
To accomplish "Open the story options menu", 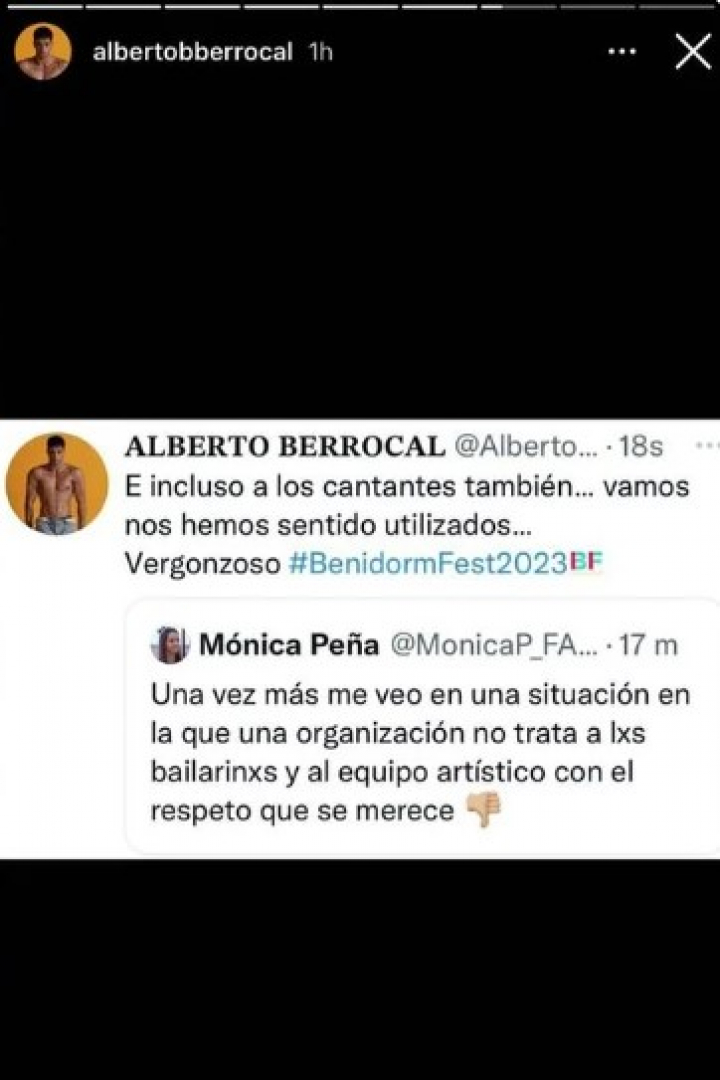I will point(622,52).
